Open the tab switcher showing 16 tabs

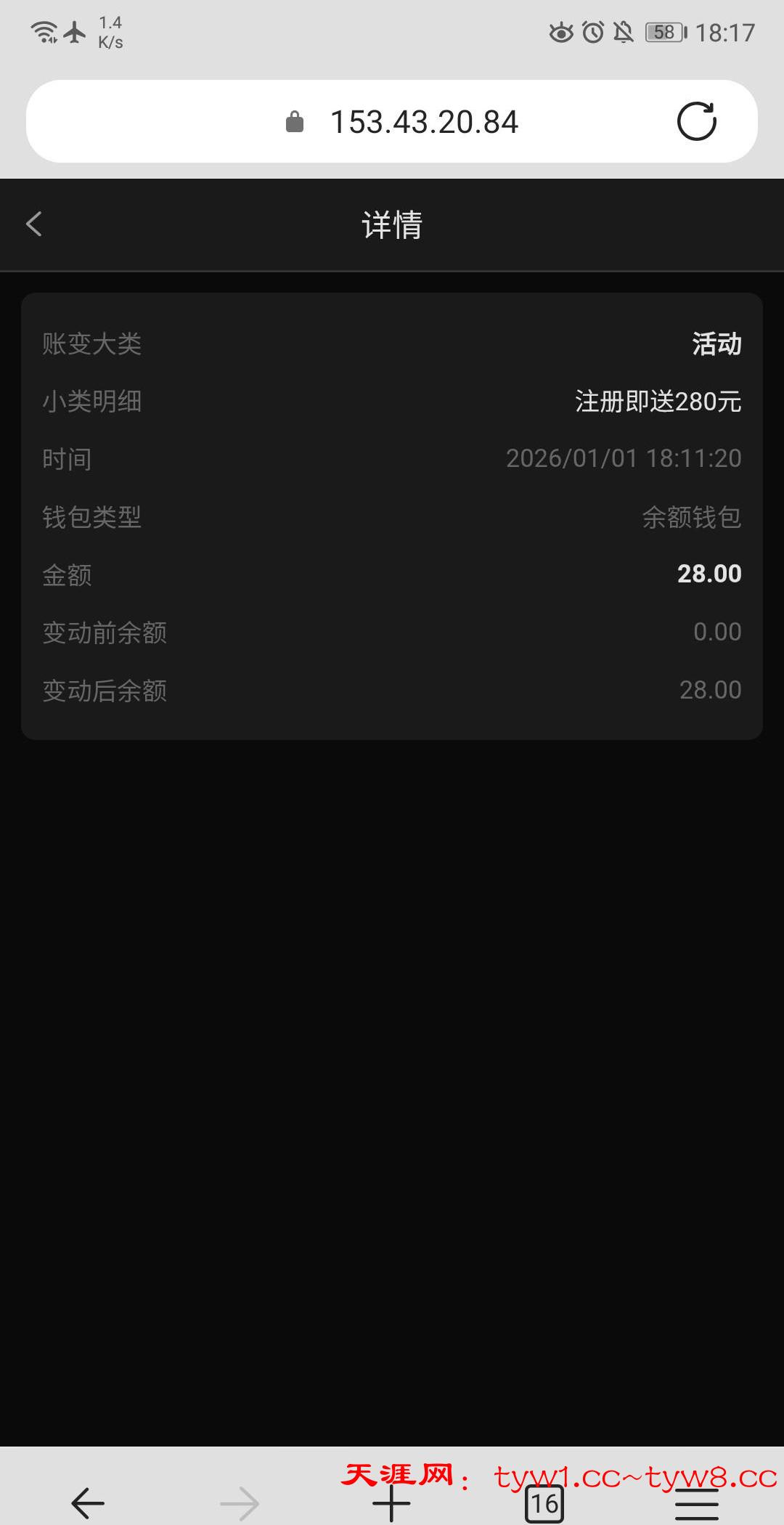[544, 1502]
